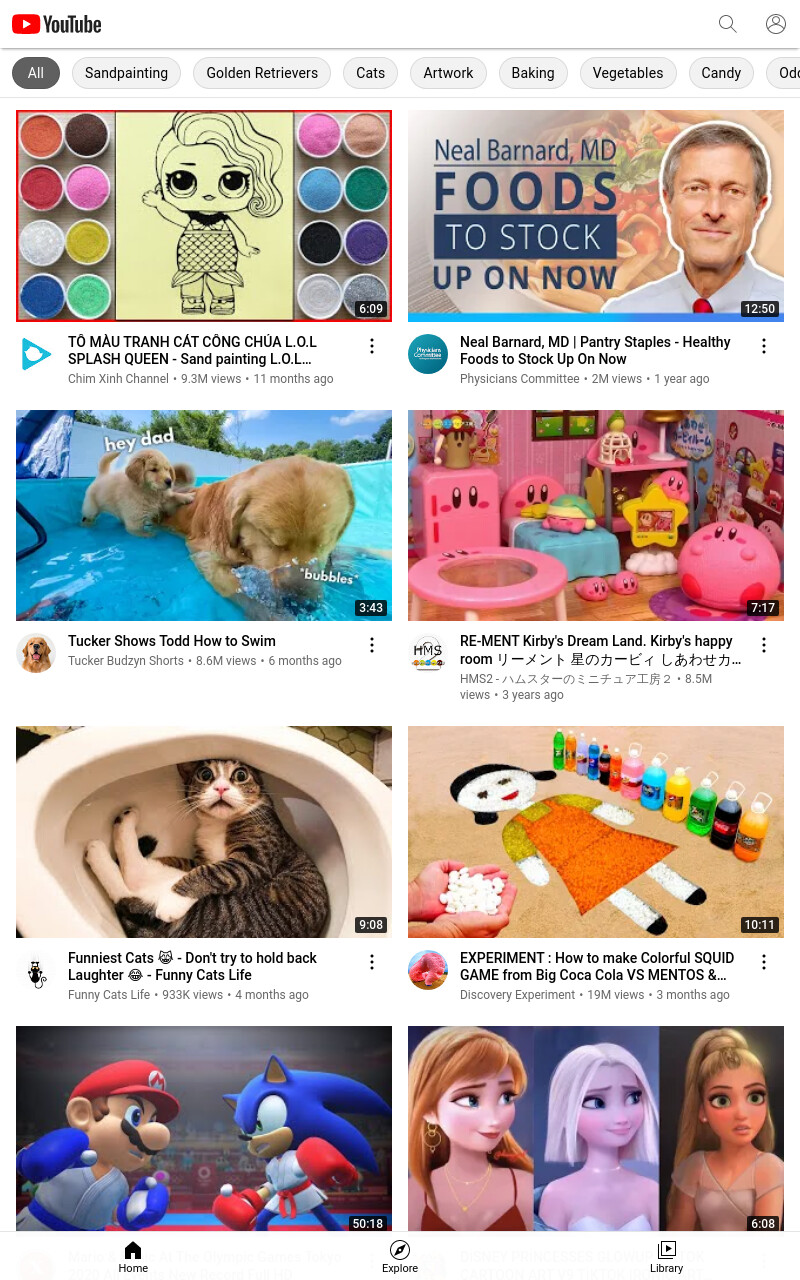Switch to the Explore tab

400,1256
